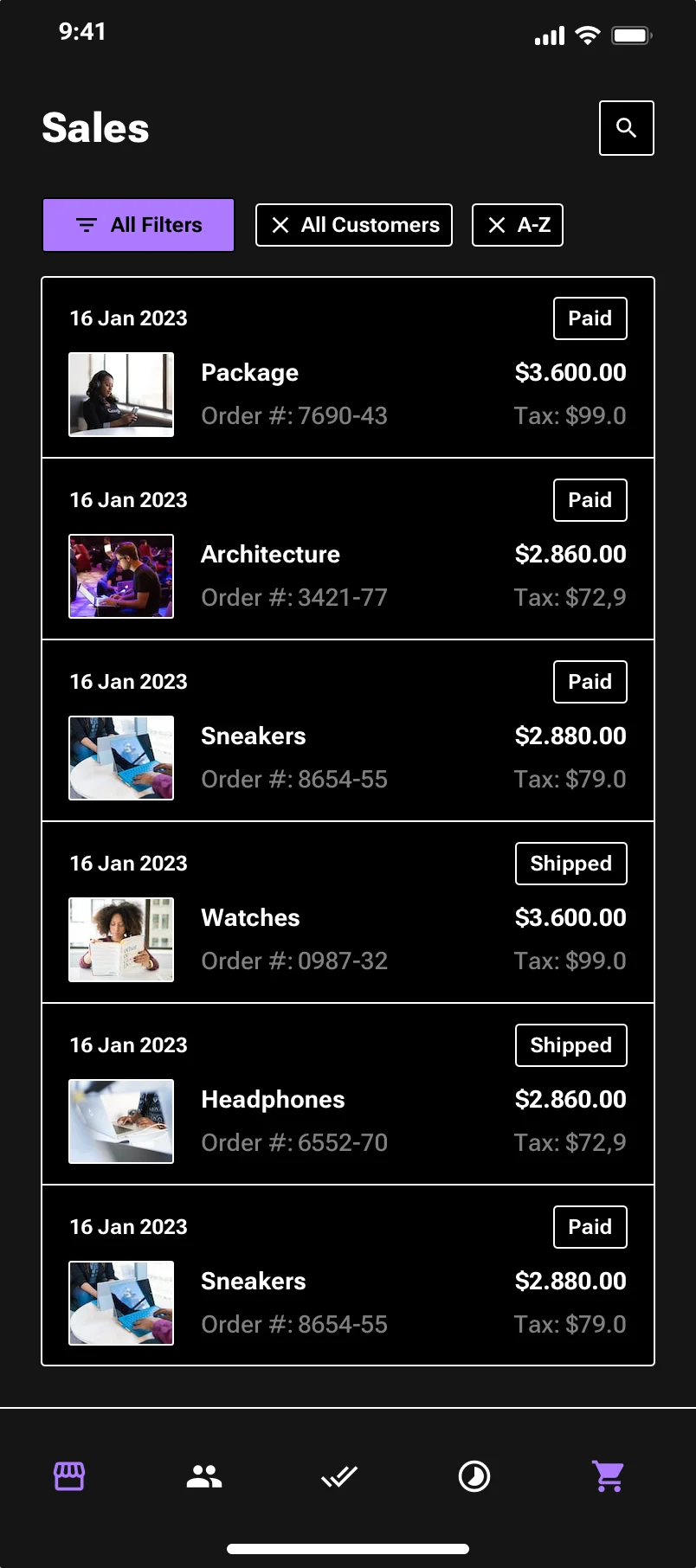Open the Headphones product thumbnail
Image resolution: width=696 pixels, height=1568 pixels.
120,1121
